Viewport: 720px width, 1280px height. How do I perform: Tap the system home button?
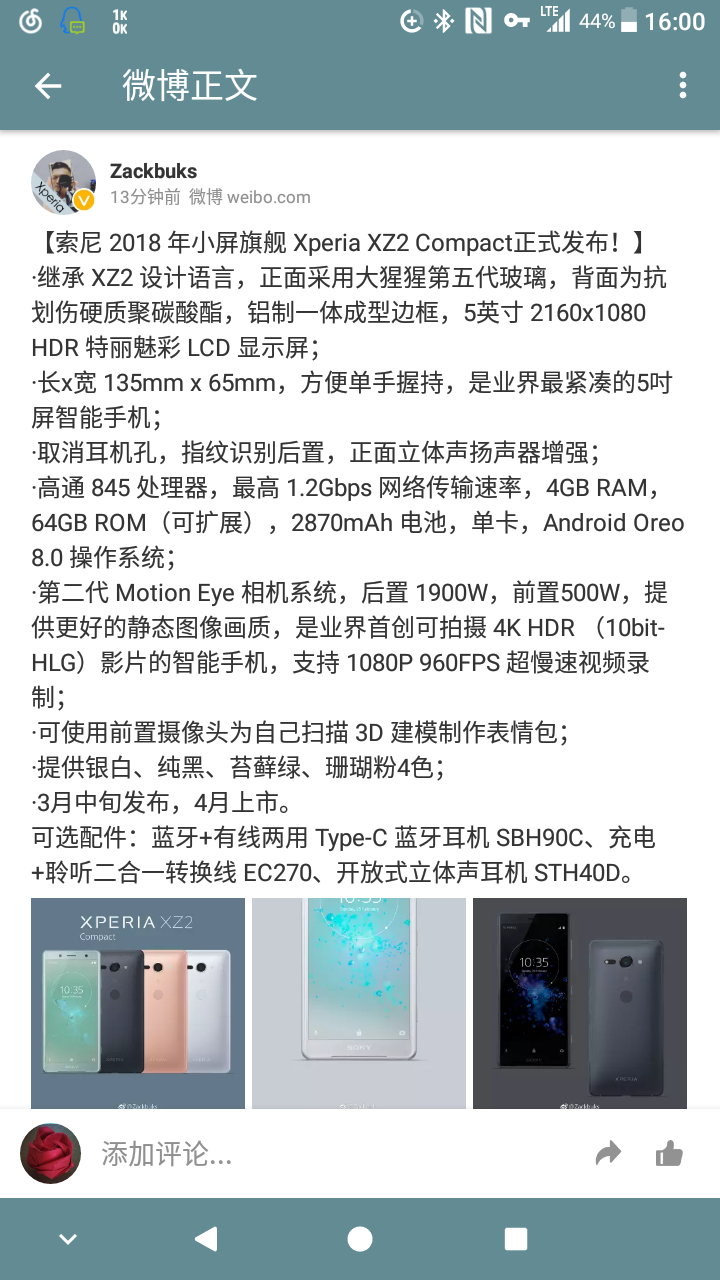[x=360, y=1240]
